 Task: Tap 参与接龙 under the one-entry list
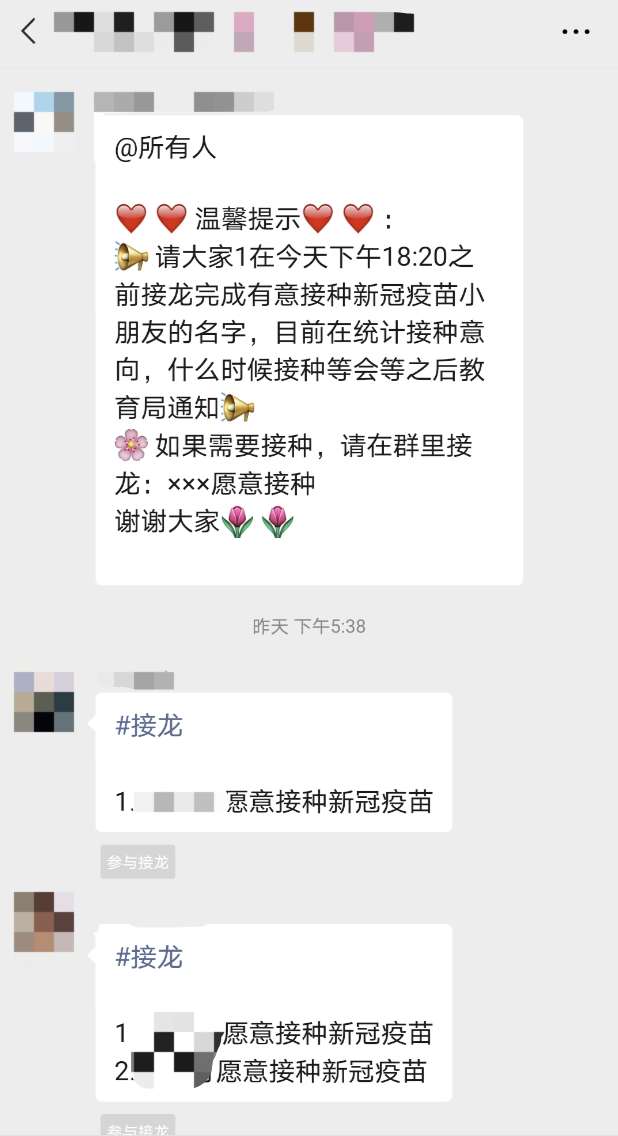click(138, 862)
